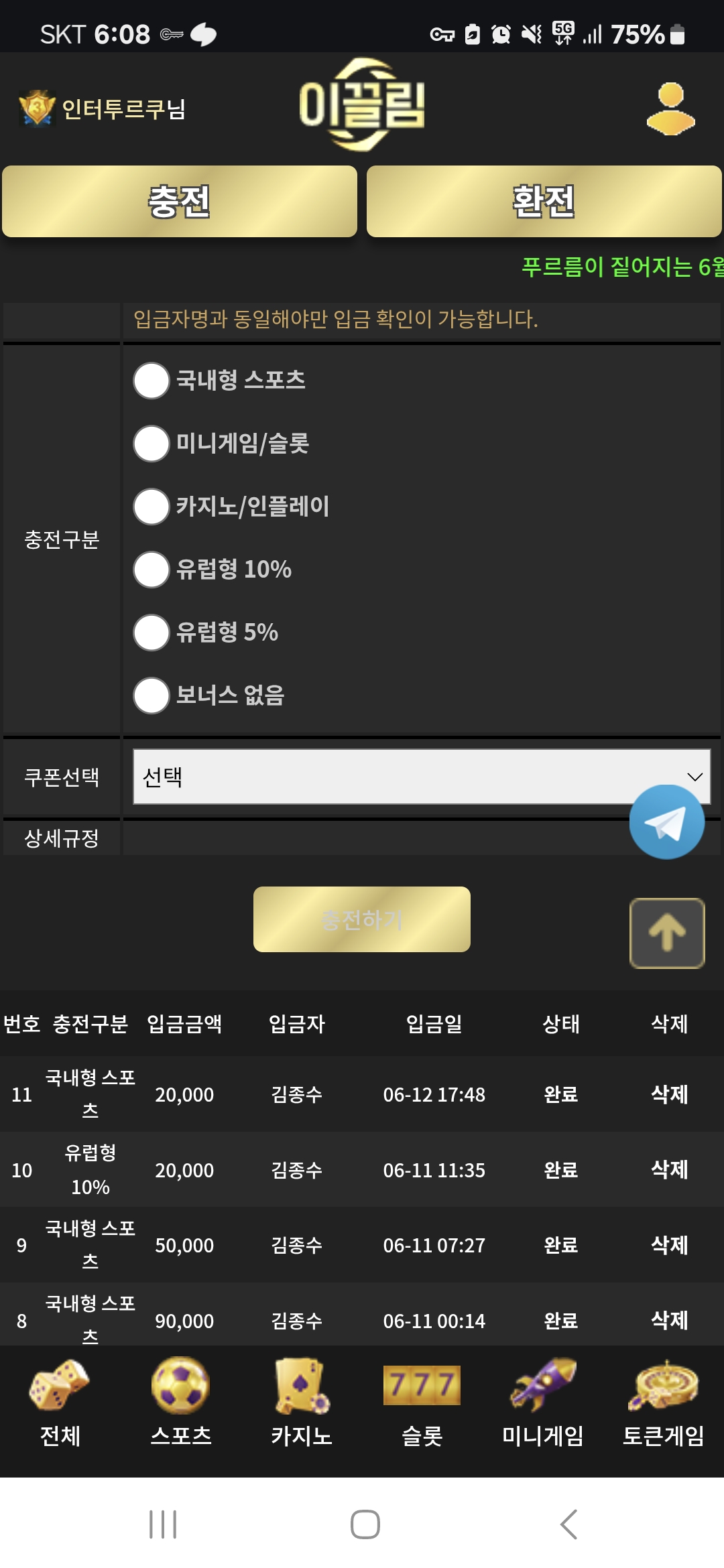Expand the 쿠폰선택 dropdown
The image size is (724, 1568).
click(422, 777)
